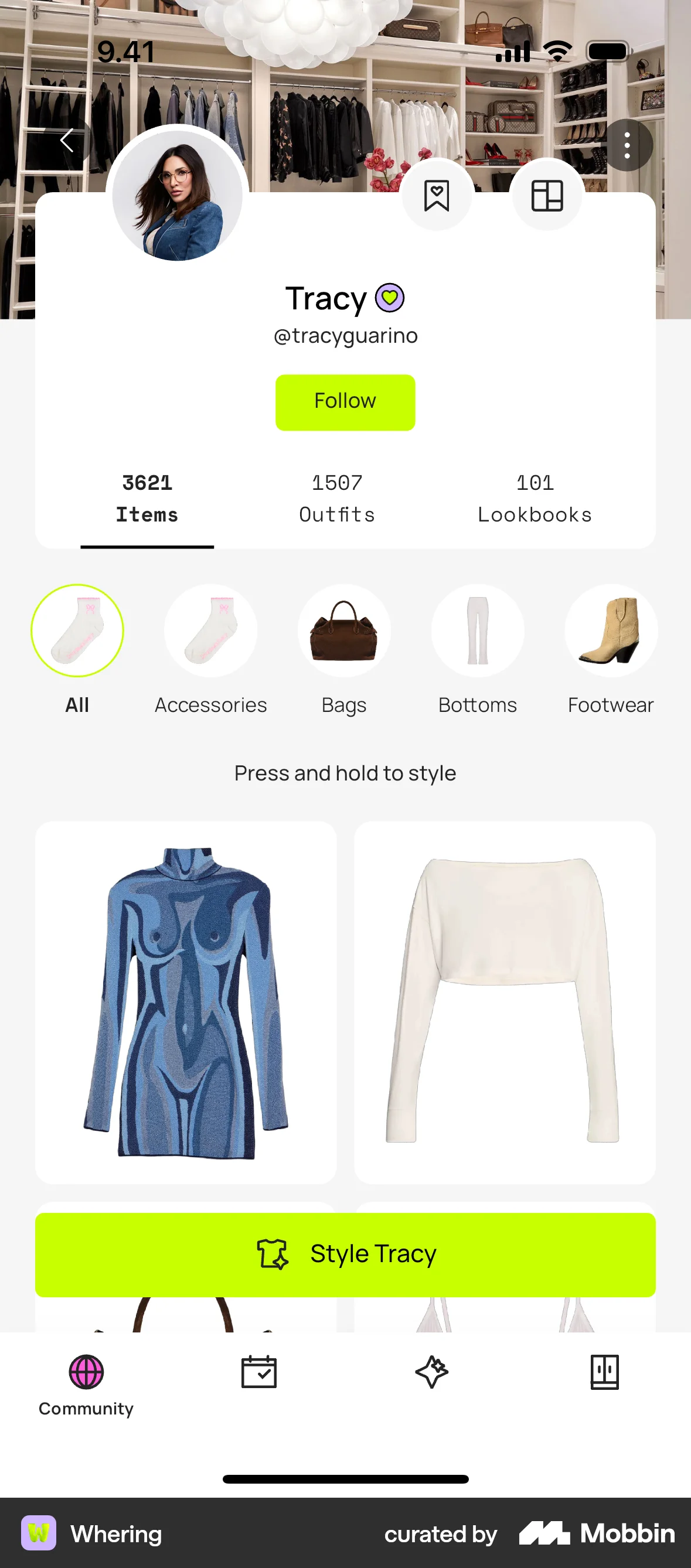Open the saved bookmark heart icon
Image resolution: width=691 pixels, height=1568 pixels.
pos(437,195)
